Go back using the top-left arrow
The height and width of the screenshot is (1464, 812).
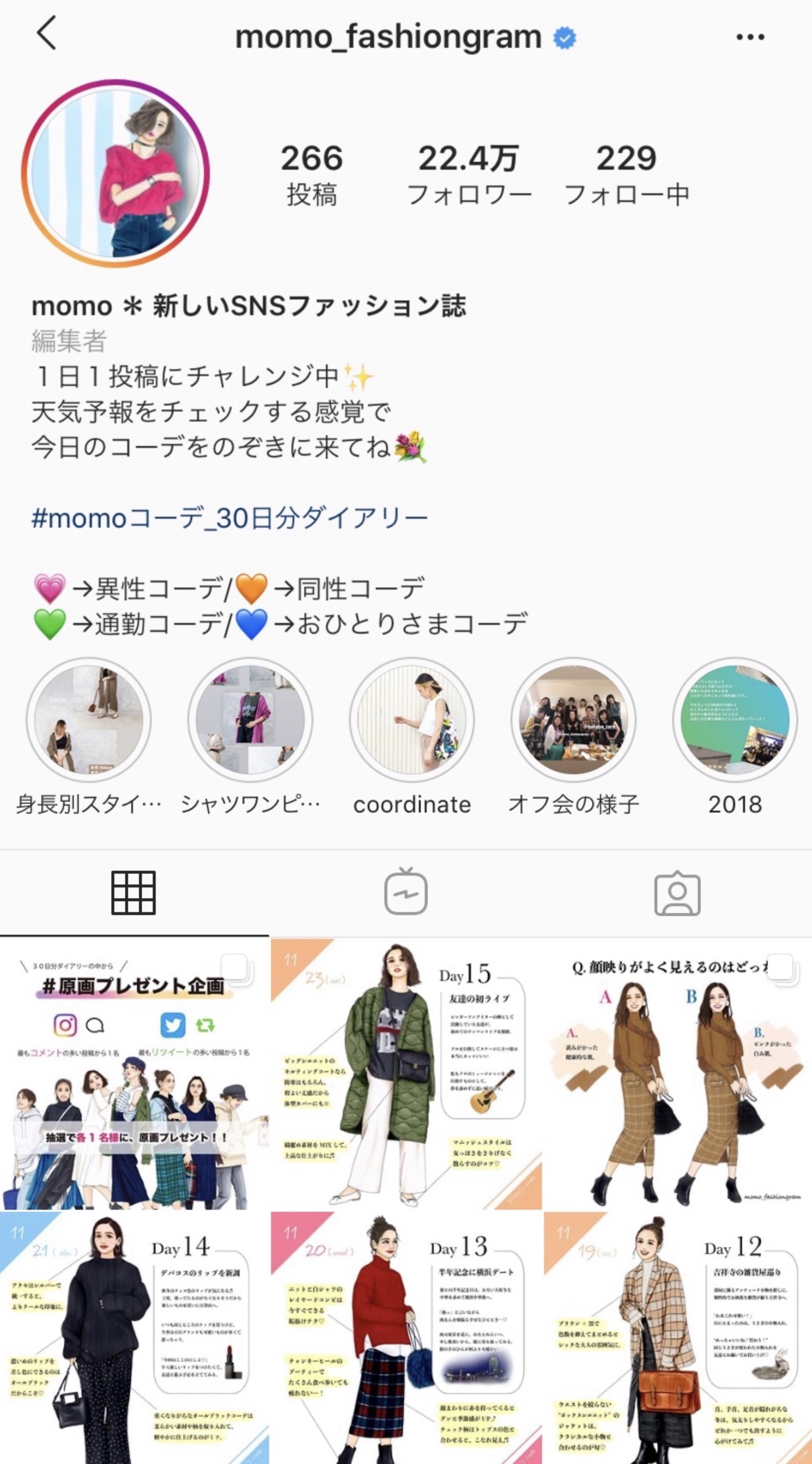click(x=47, y=34)
